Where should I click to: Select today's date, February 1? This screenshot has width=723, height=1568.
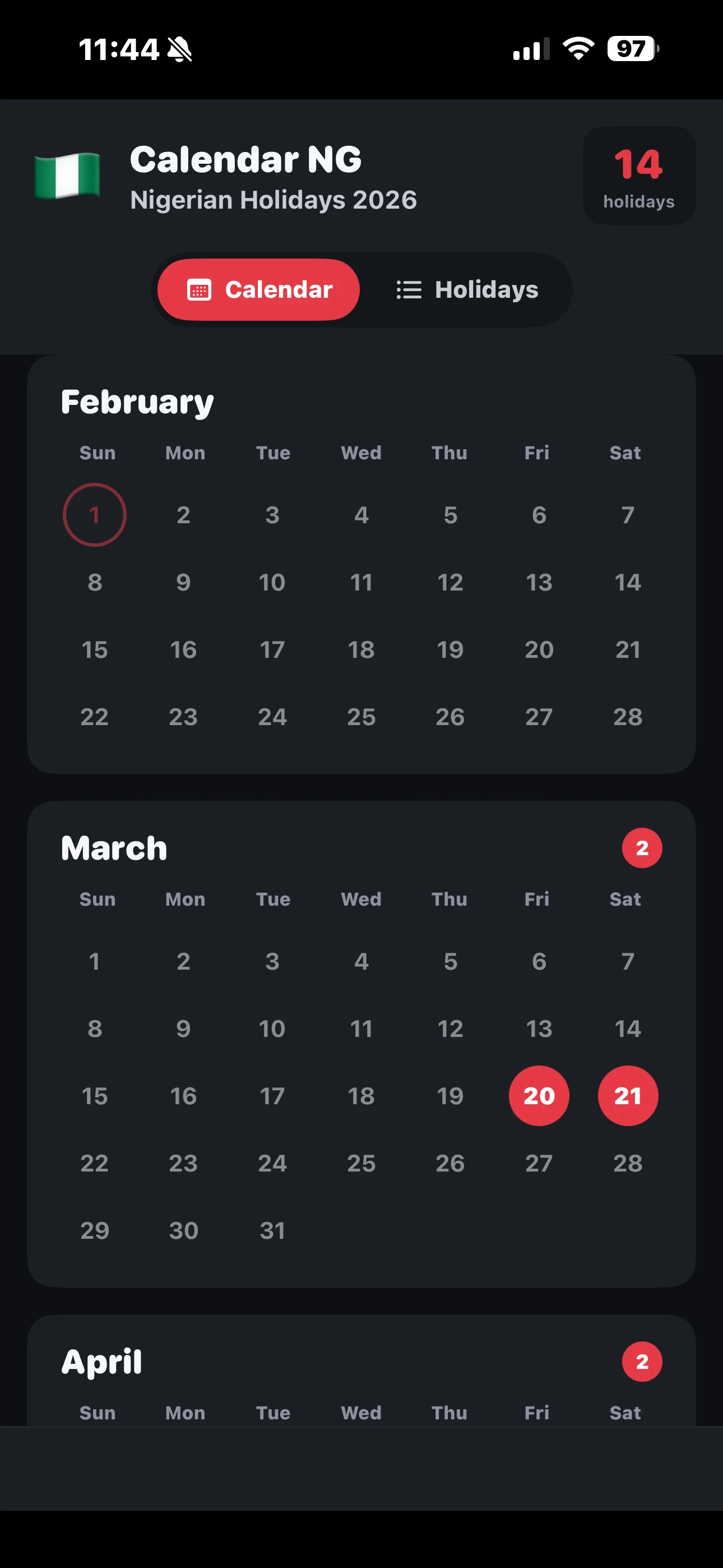95,514
